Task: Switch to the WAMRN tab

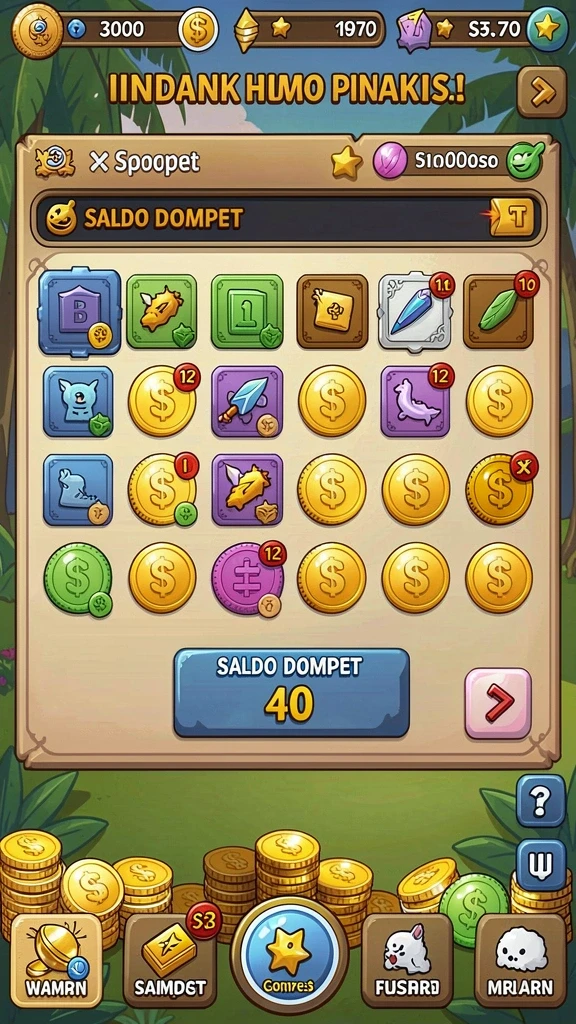Action: (56, 960)
